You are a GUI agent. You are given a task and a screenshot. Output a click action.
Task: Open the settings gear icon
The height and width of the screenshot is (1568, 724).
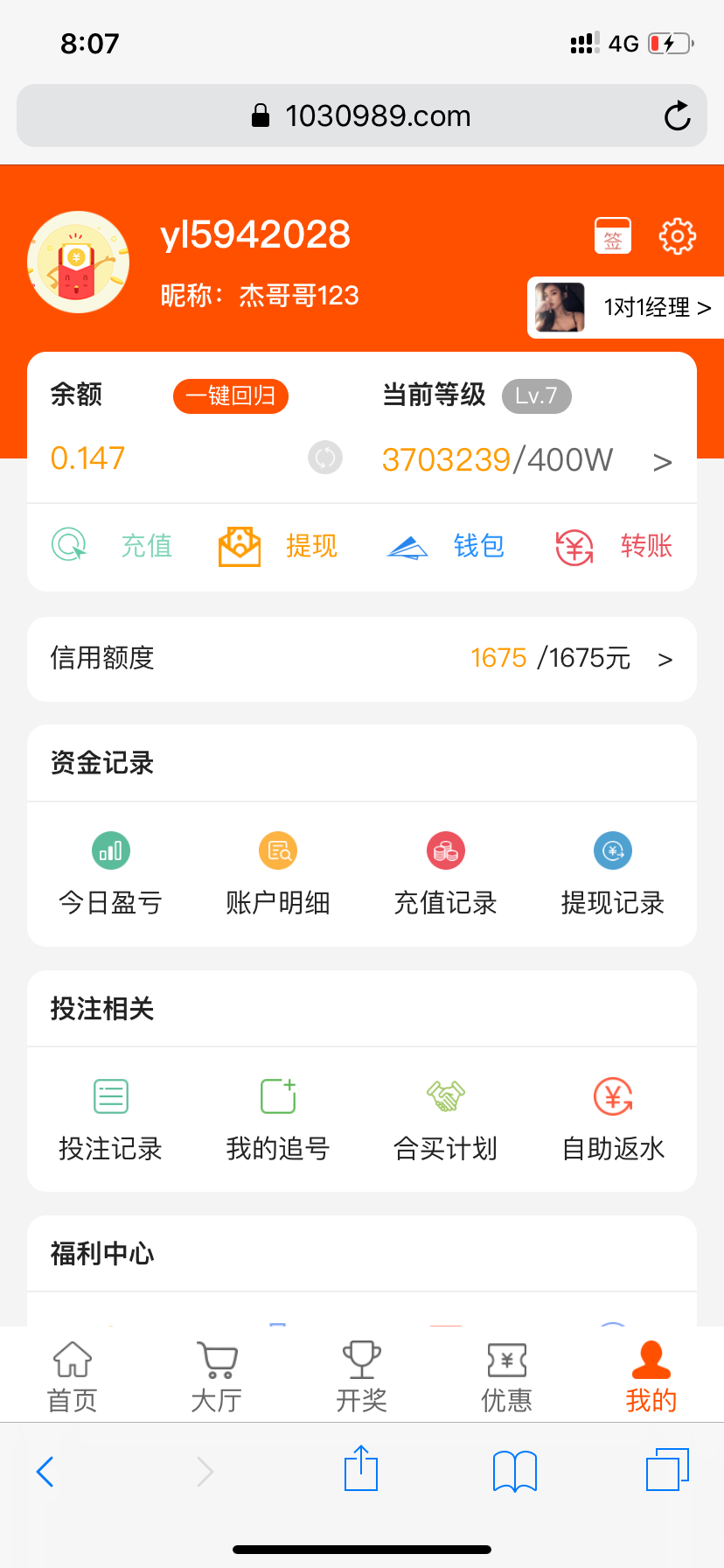pos(677,234)
